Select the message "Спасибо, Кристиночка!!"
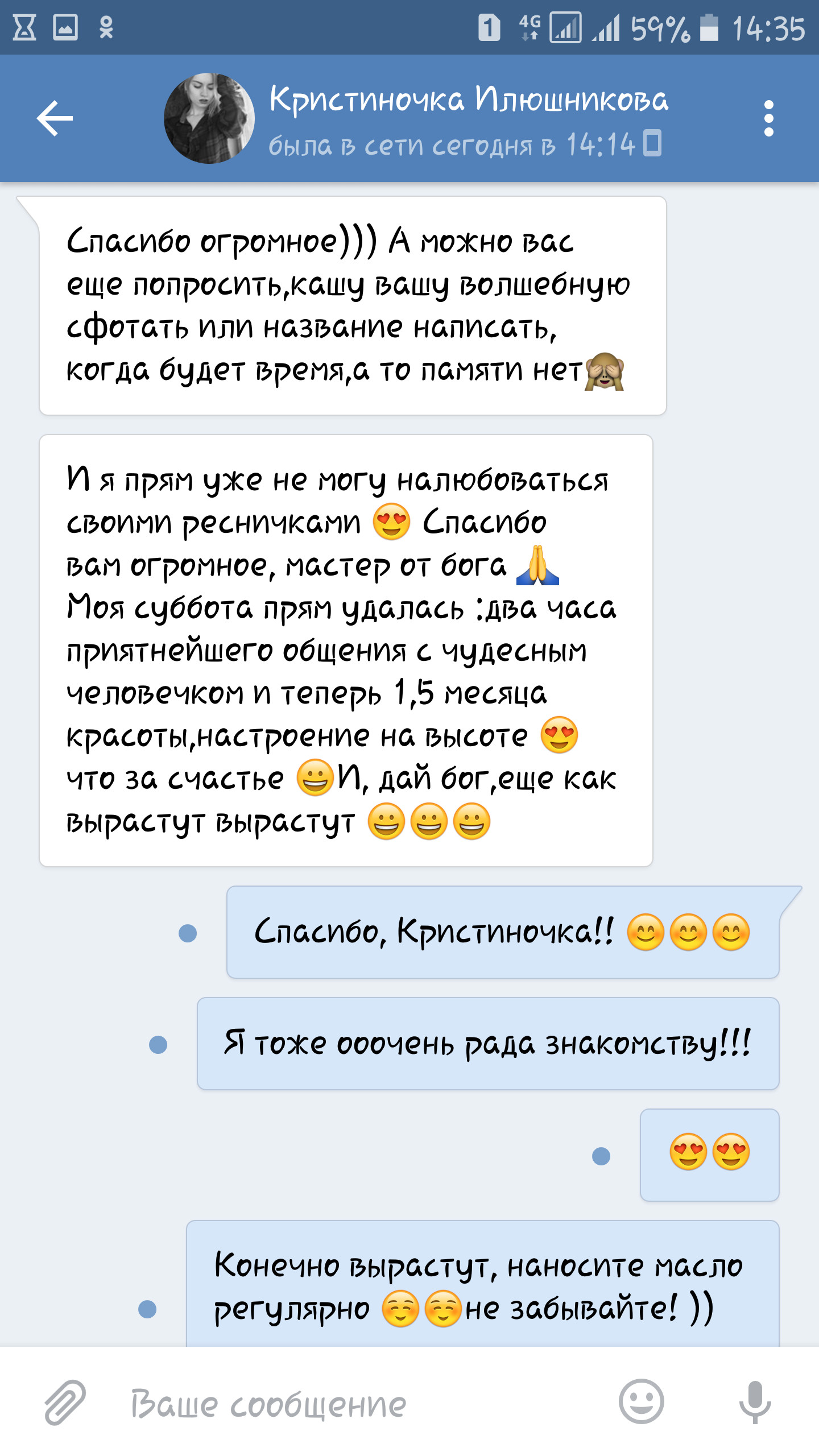The height and width of the screenshot is (1456, 819). tap(502, 932)
